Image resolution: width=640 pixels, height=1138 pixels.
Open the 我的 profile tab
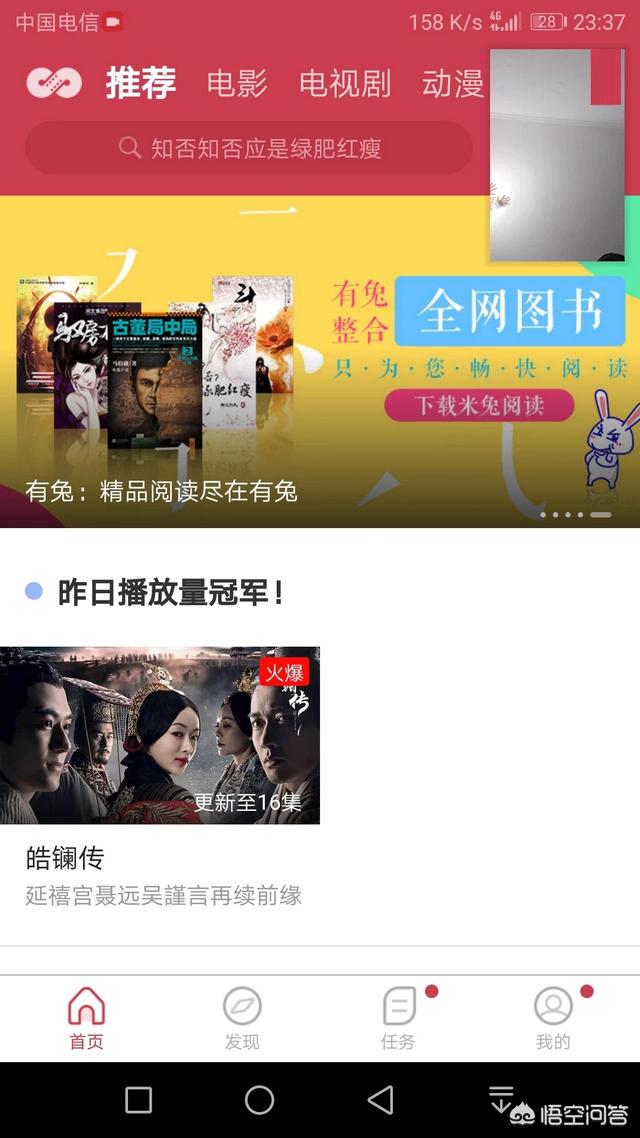tap(553, 1018)
